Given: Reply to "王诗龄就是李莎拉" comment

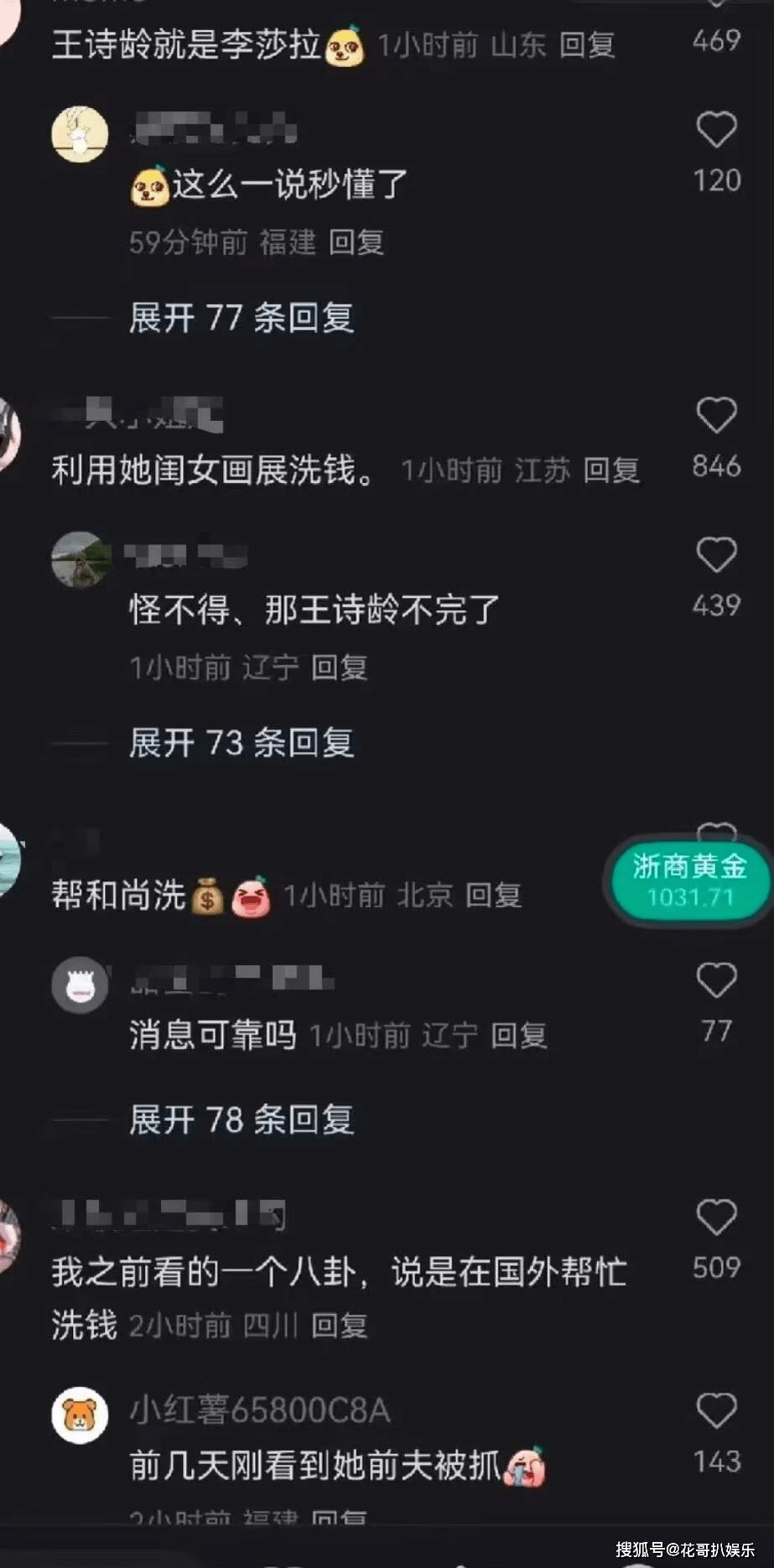Looking at the screenshot, I should click(x=587, y=45).
